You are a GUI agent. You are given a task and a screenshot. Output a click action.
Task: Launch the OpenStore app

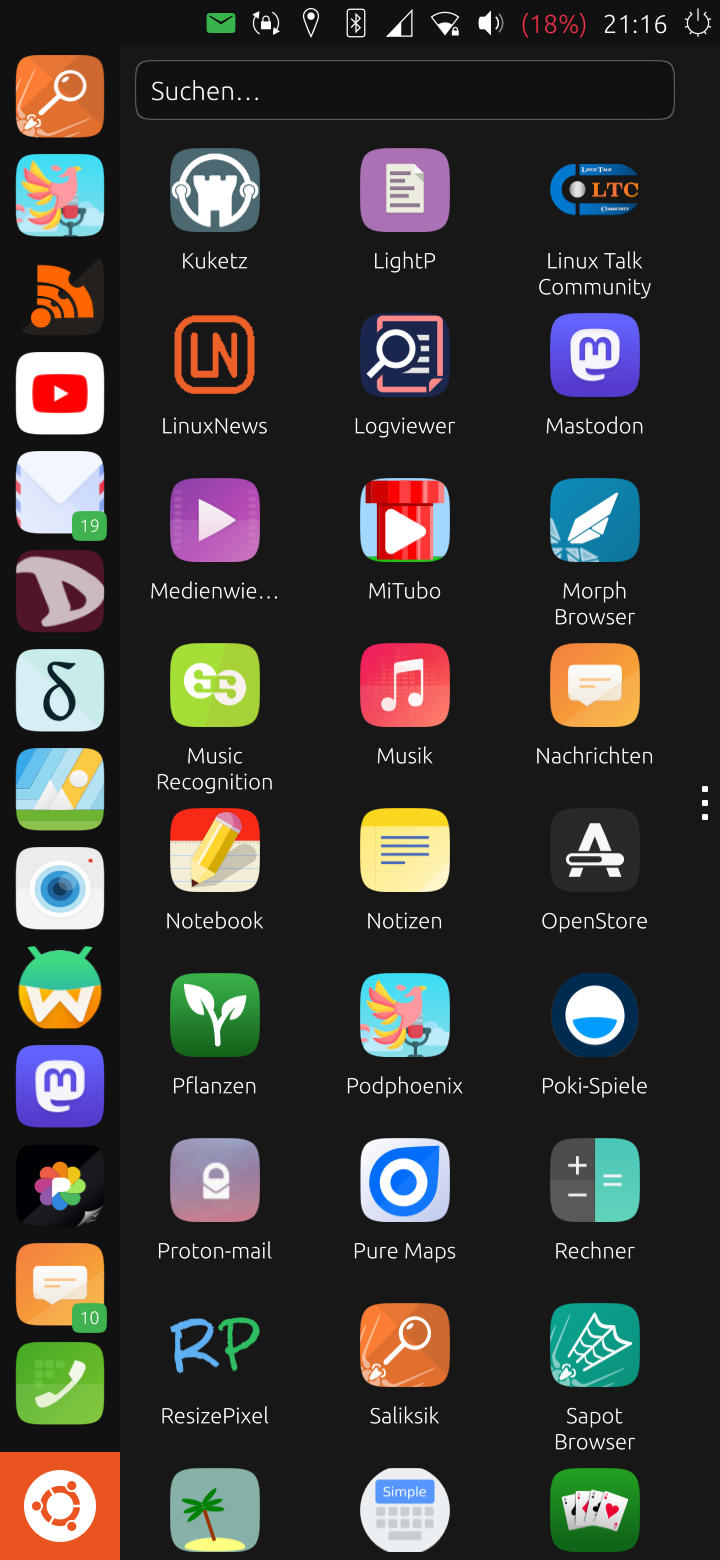tap(594, 851)
